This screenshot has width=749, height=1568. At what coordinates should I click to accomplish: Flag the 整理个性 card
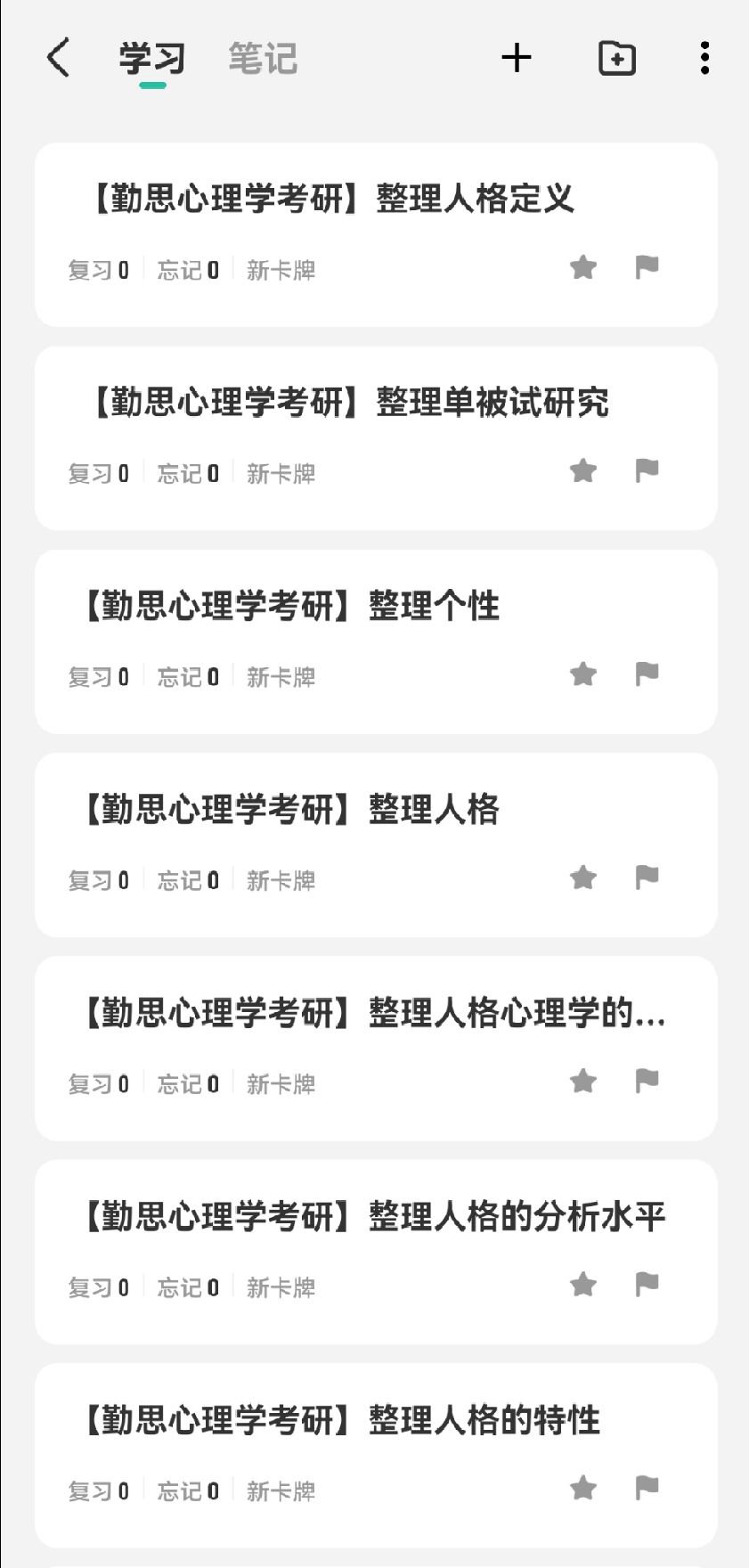click(x=647, y=674)
